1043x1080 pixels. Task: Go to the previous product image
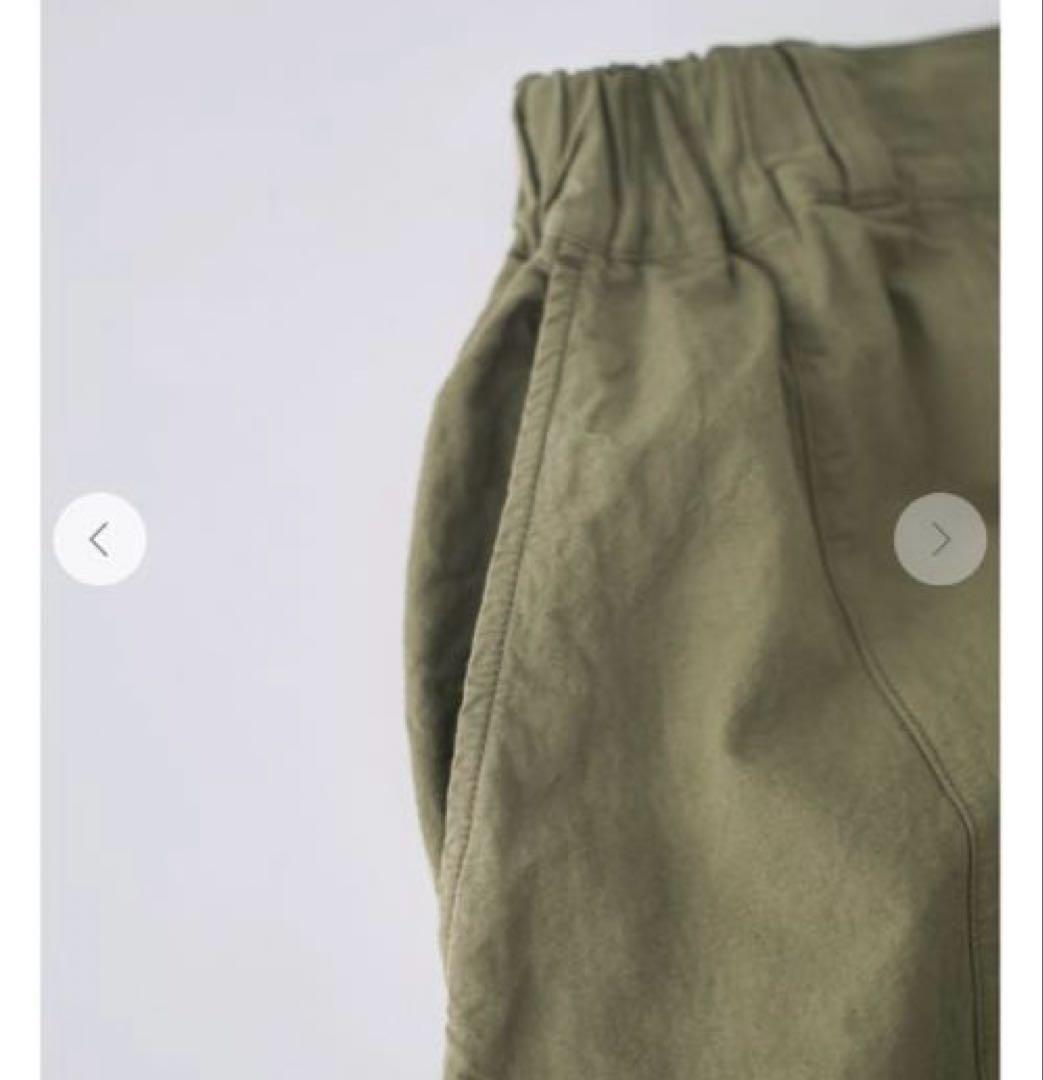pyautogui.click(x=99, y=539)
